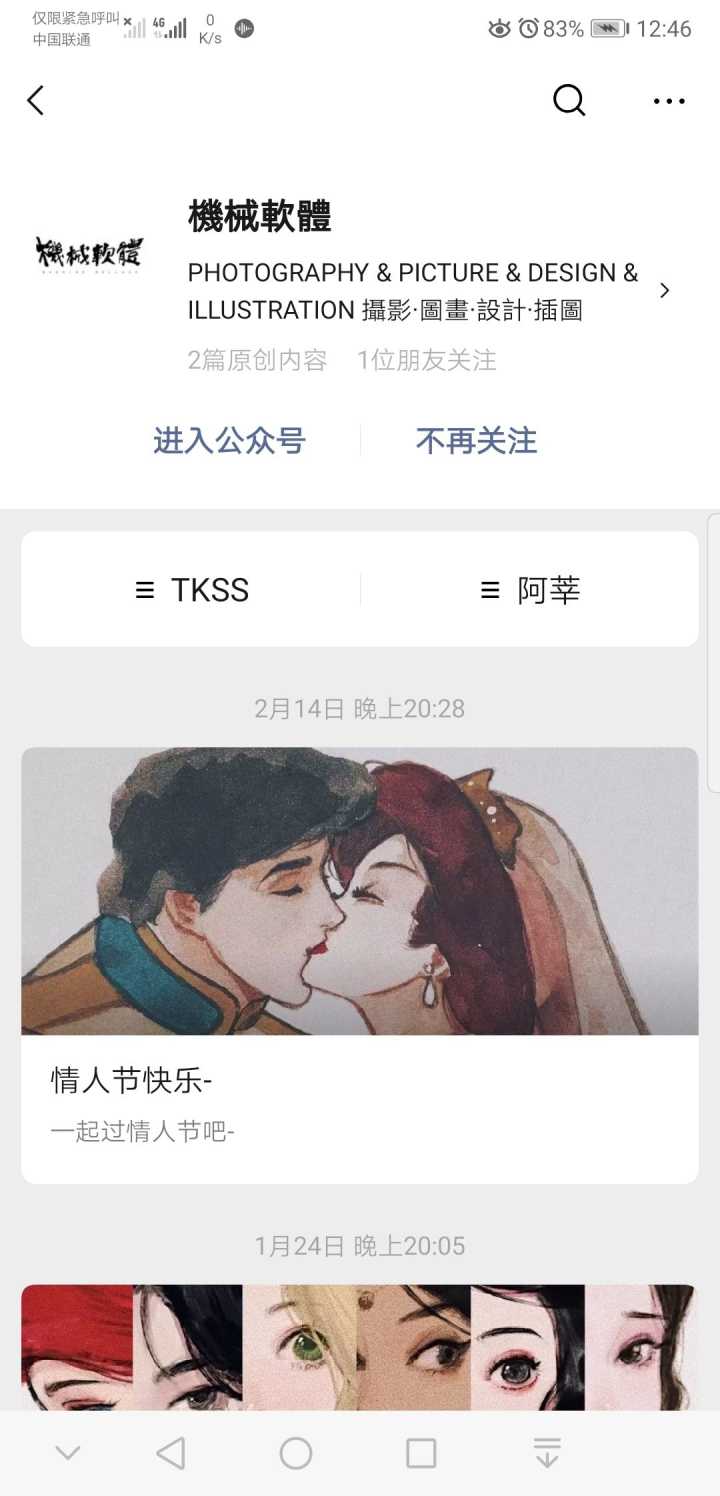Screen dimensions: 720x1496
Task: Tap the back arrow to leave this page
Action: (36, 100)
